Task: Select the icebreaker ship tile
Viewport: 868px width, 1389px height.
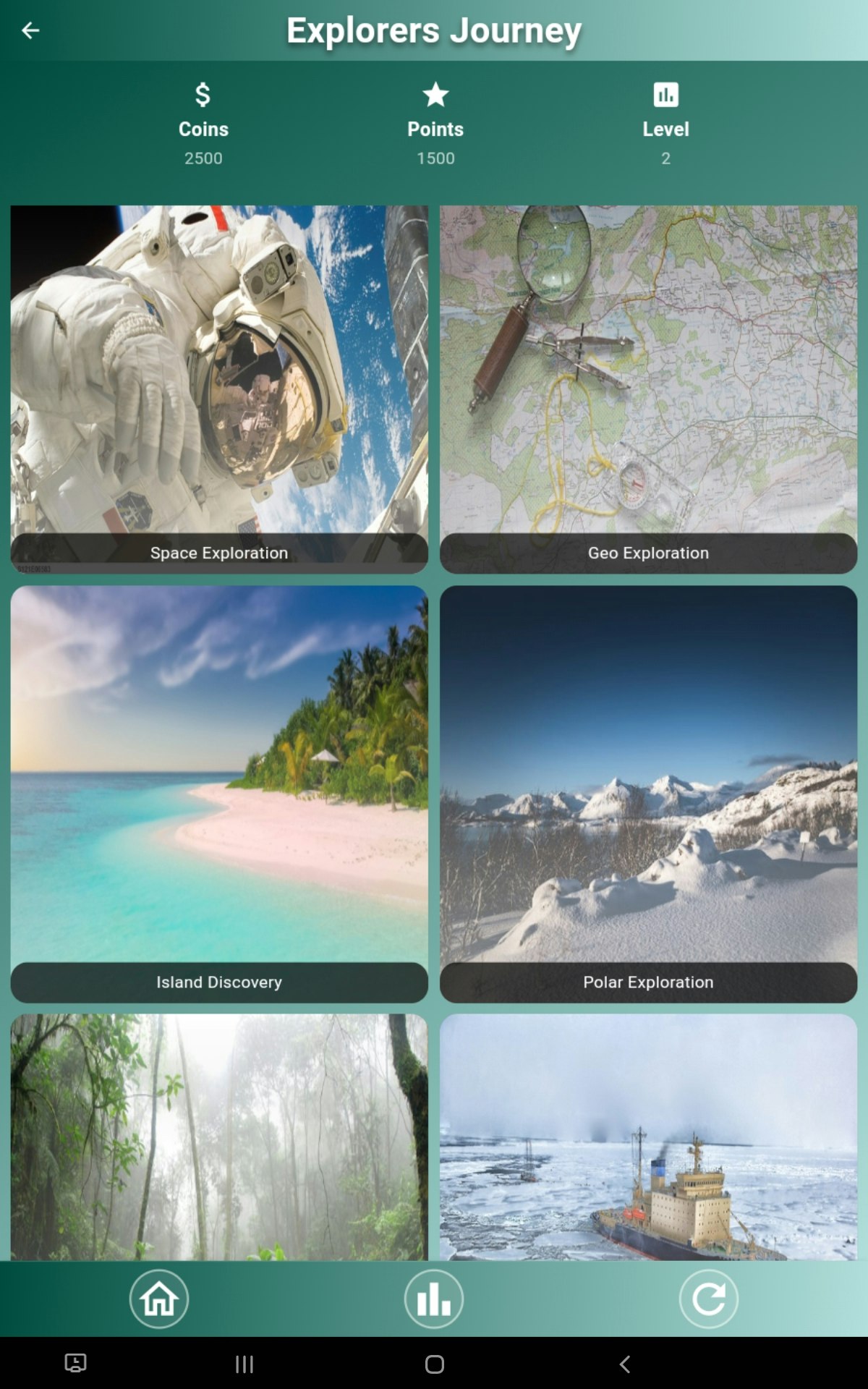Action: pyautogui.click(x=648, y=1137)
